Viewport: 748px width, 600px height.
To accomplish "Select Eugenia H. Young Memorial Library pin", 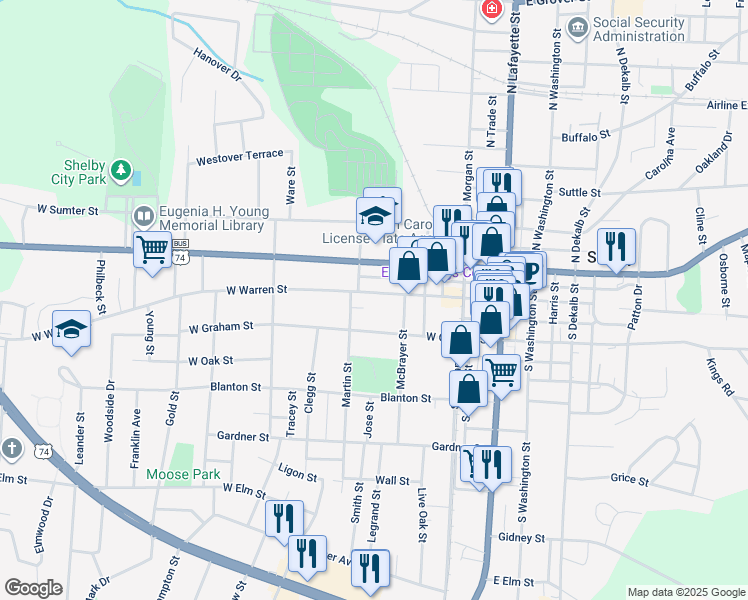I will [144, 217].
